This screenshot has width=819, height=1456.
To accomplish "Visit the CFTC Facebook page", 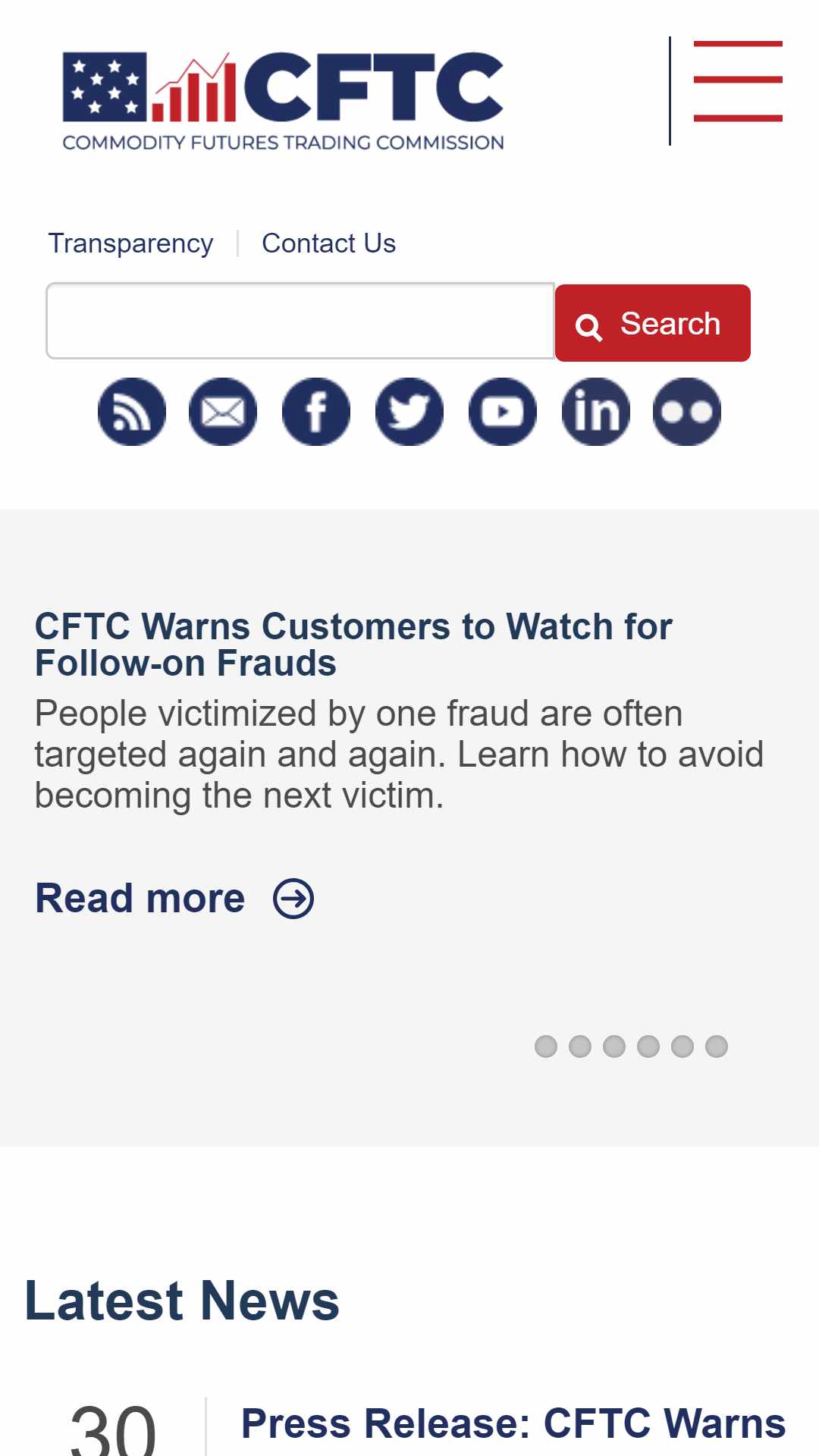I will [316, 412].
